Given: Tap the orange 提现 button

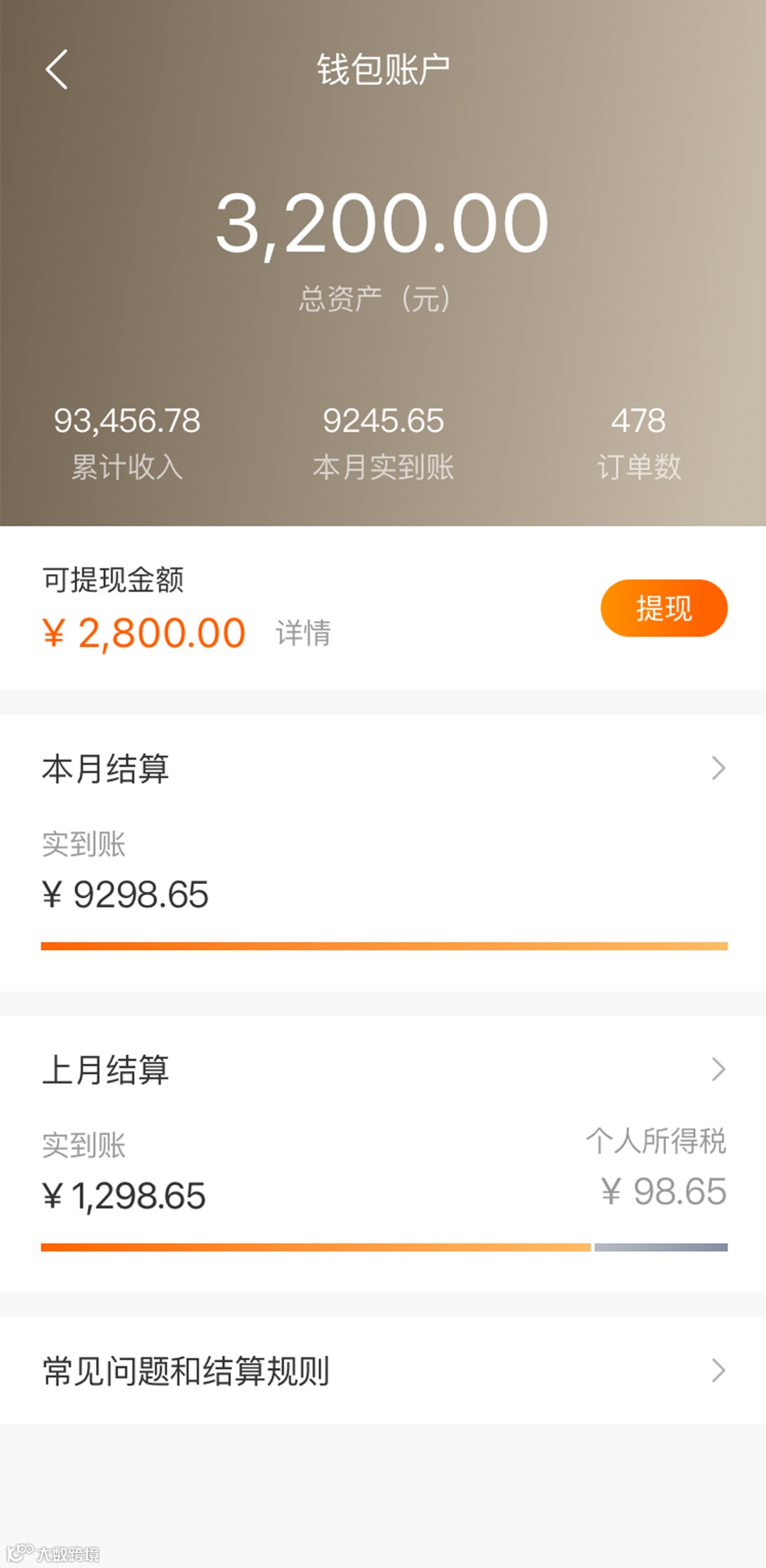Looking at the screenshot, I should (664, 608).
